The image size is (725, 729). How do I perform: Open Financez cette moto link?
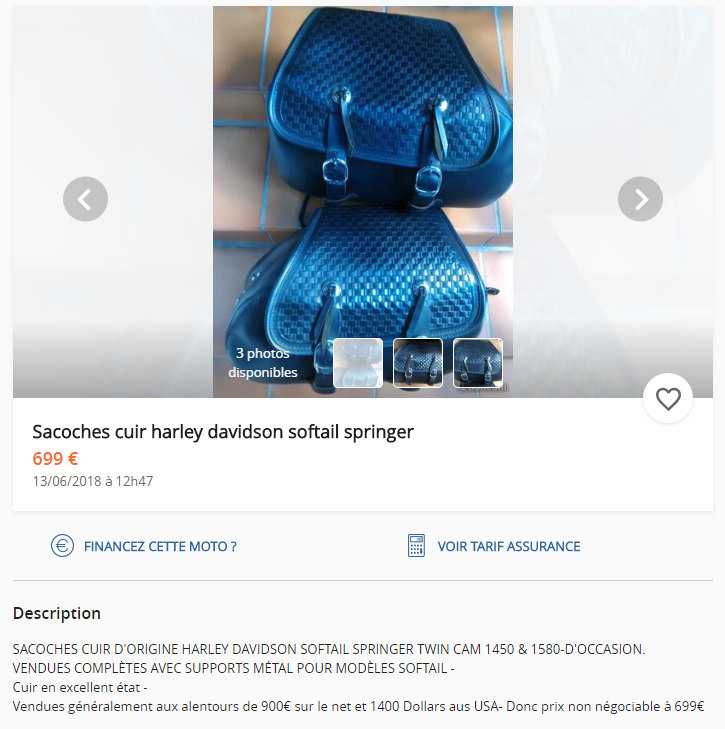coord(160,546)
